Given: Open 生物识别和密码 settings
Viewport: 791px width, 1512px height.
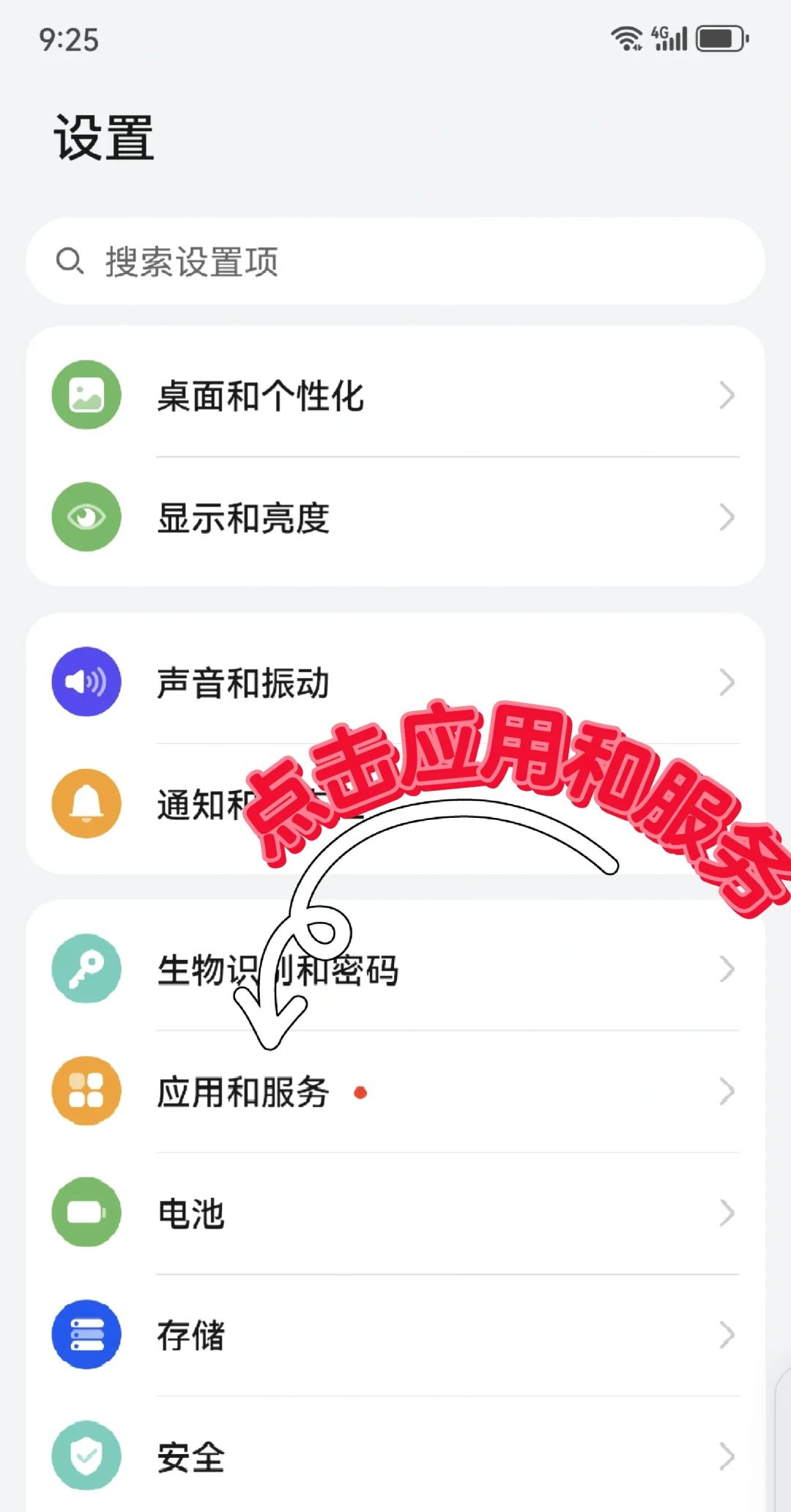Looking at the screenshot, I should pyautogui.click(x=278, y=969).
